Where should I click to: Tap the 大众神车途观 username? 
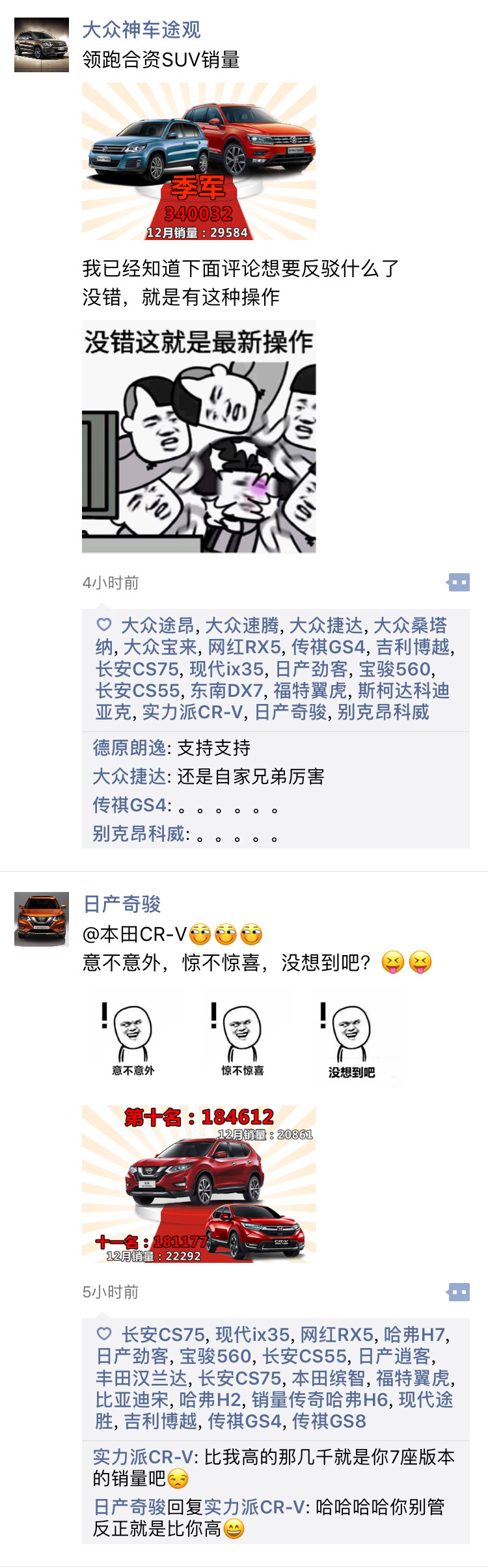141,30
